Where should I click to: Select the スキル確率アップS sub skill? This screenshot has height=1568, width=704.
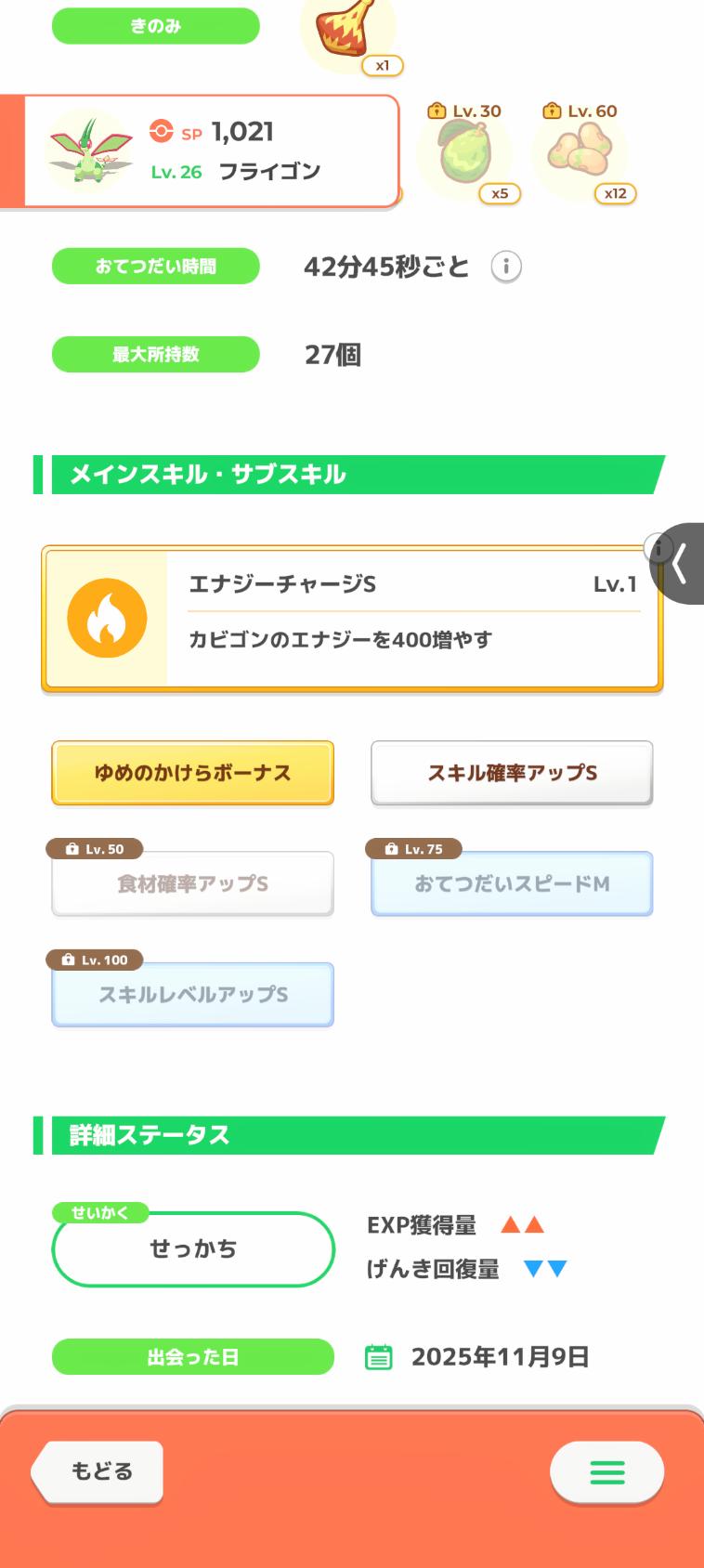point(512,773)
